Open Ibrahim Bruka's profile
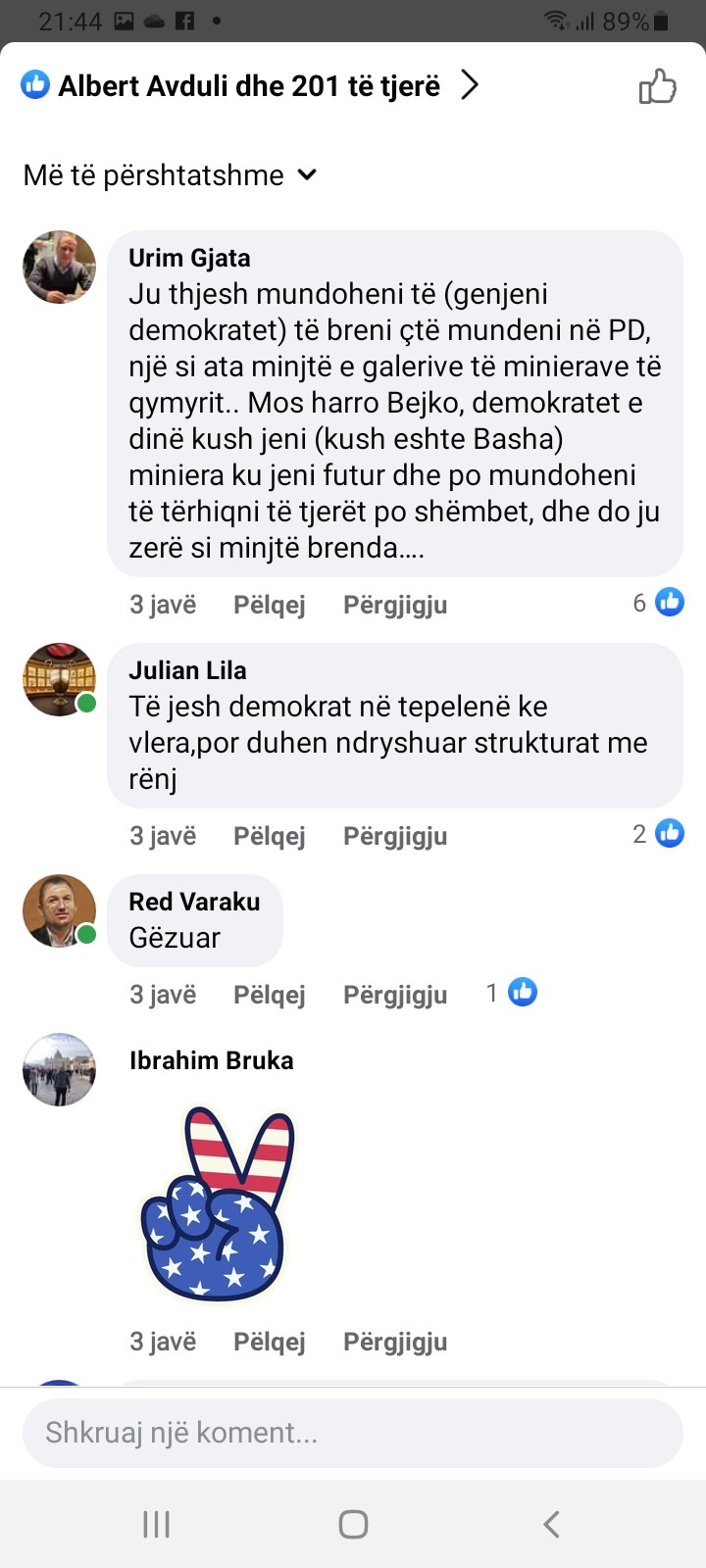The width and height of the screenshot is (706, 1568). [211, 1060]
